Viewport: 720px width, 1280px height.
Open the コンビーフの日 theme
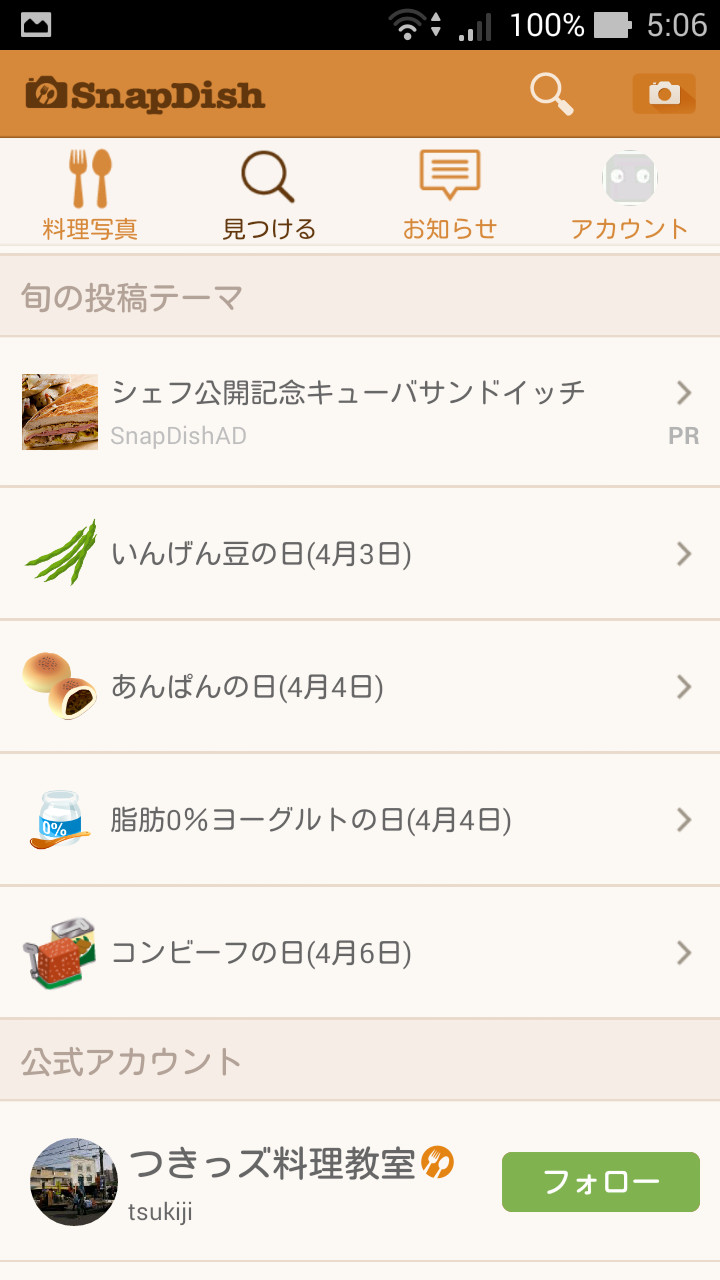click(360, 952)
